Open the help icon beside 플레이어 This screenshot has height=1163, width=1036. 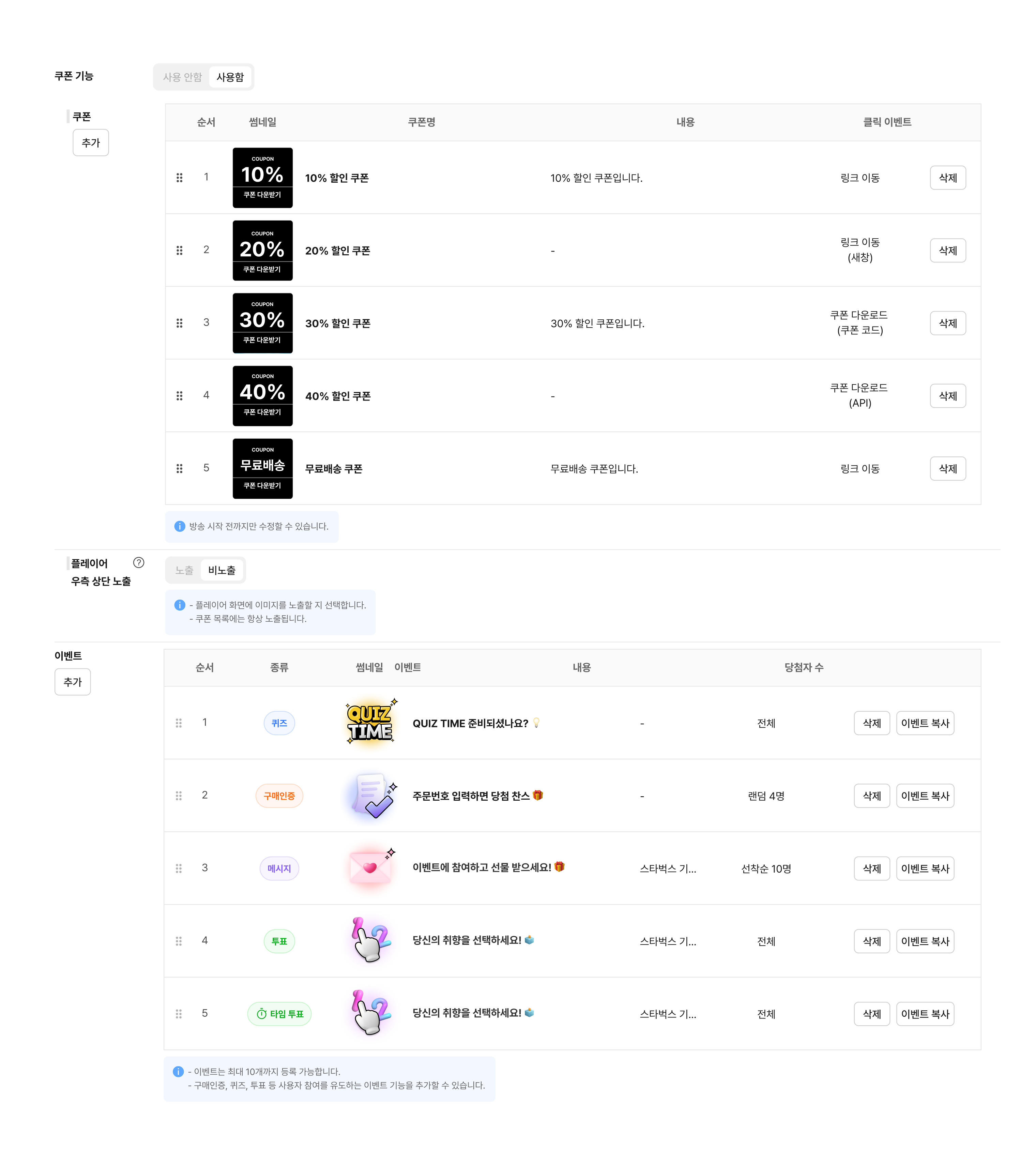(138, 562)
